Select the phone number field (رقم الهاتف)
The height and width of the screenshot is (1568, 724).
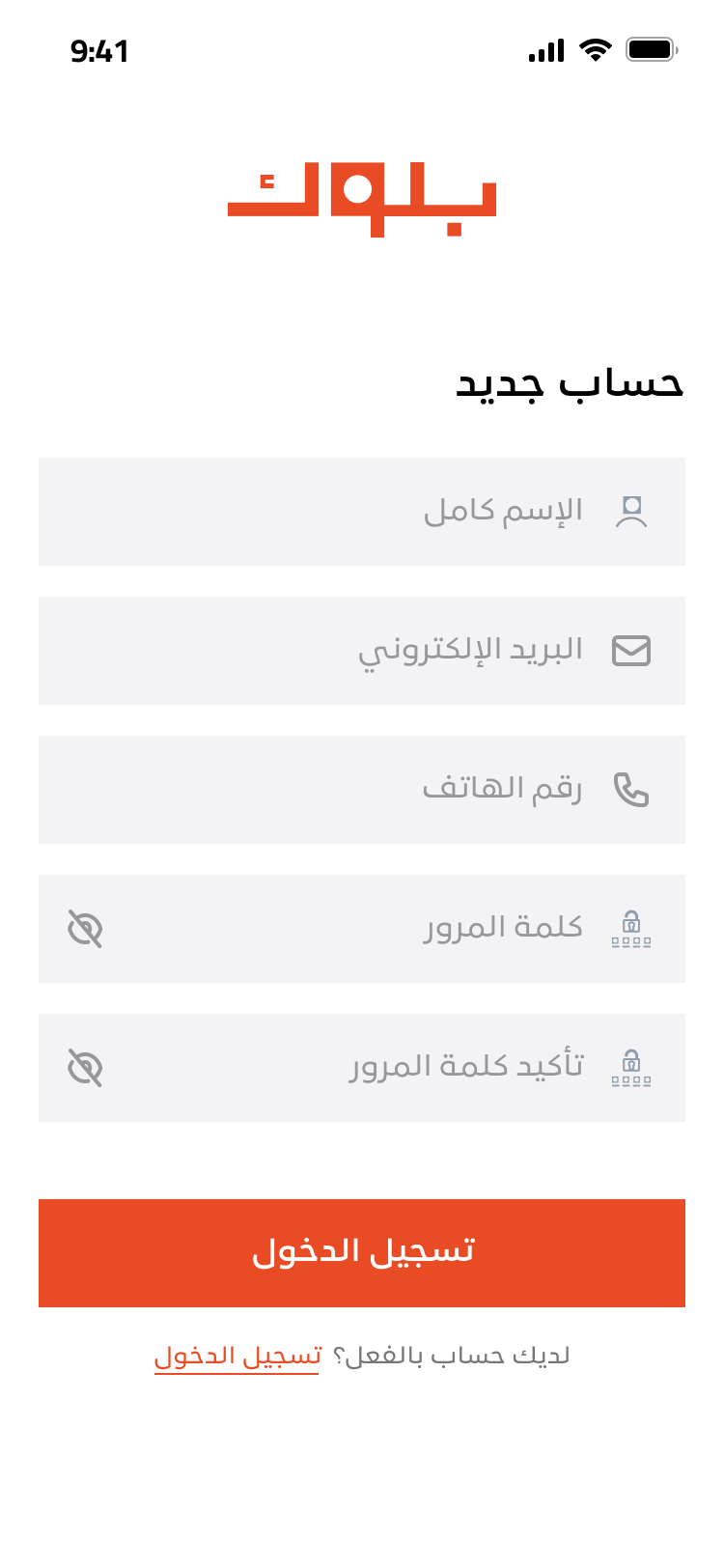coord(362,790)
